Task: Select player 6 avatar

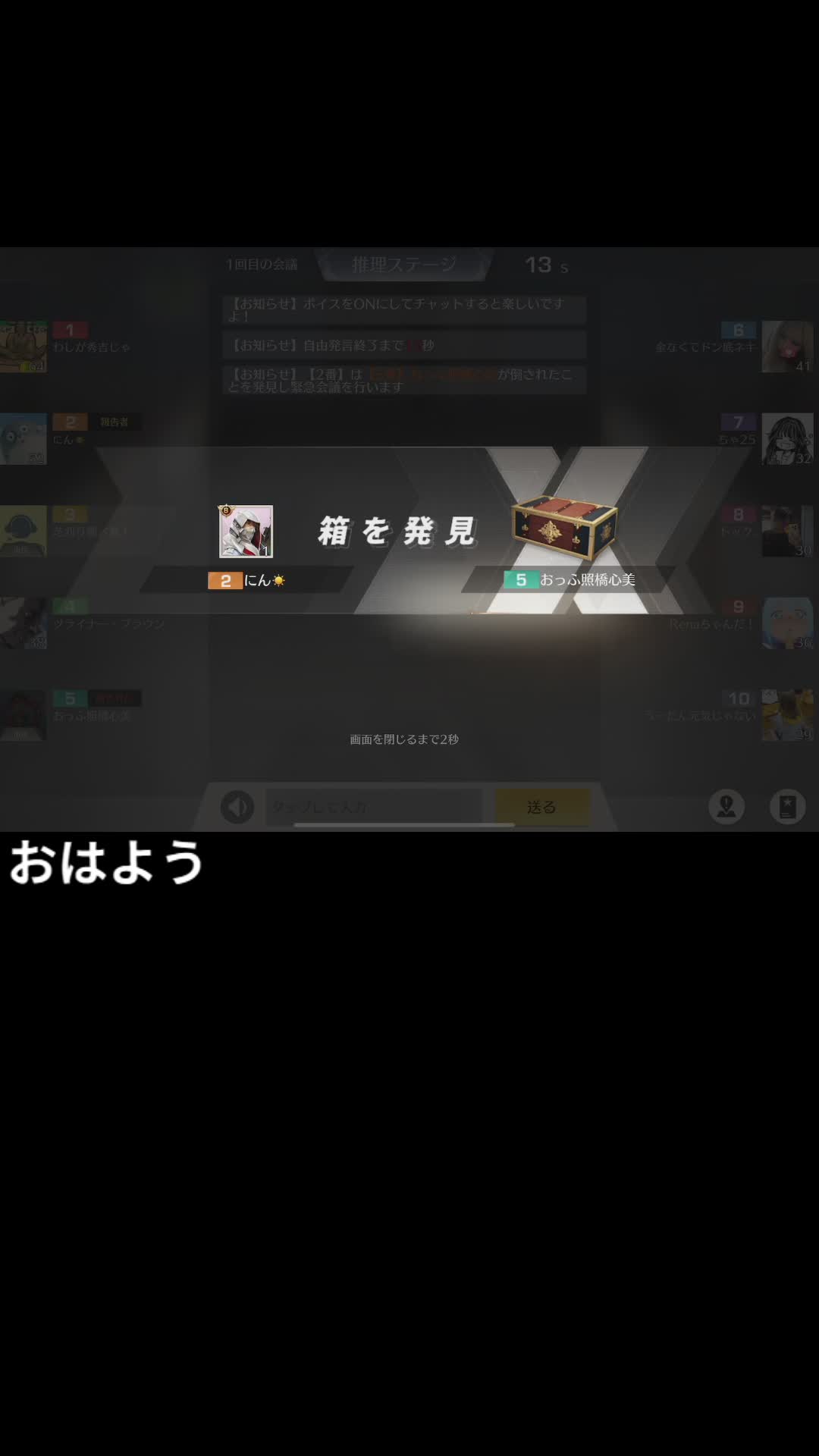Action: 787,347
